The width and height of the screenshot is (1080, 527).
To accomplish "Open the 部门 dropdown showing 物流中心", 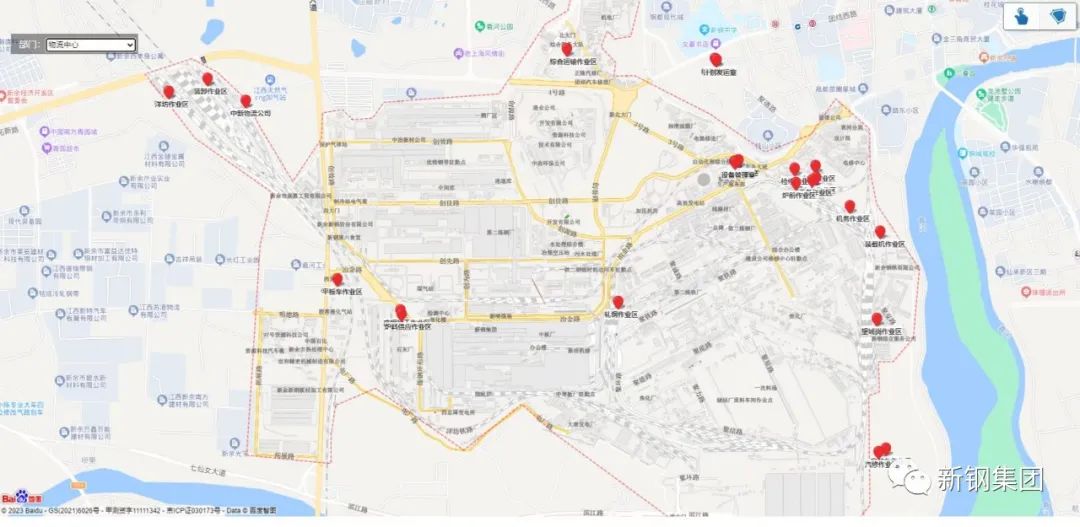I will click(90, 44).
